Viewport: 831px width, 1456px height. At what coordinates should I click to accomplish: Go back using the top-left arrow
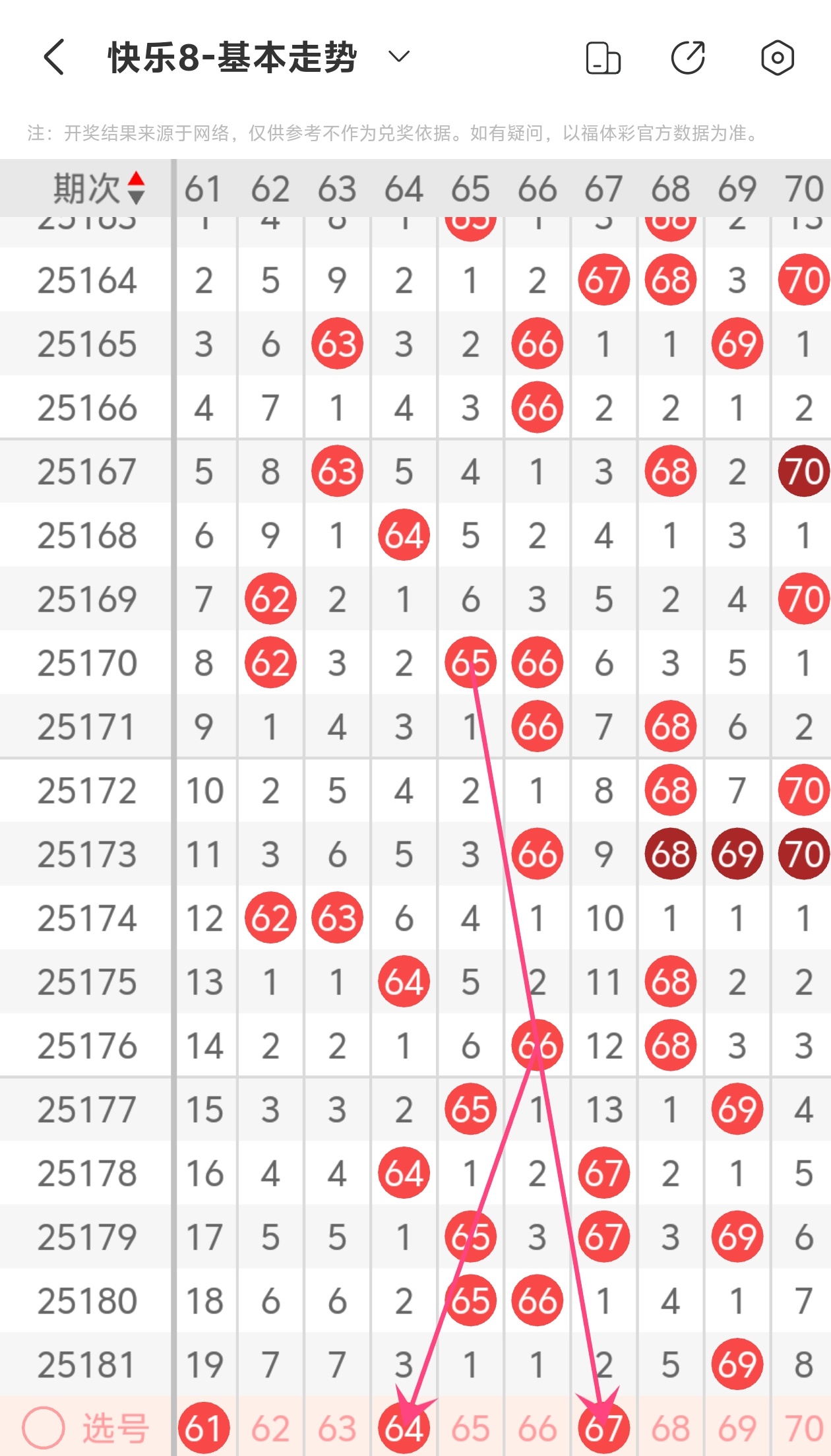click(x=54, y=57)
